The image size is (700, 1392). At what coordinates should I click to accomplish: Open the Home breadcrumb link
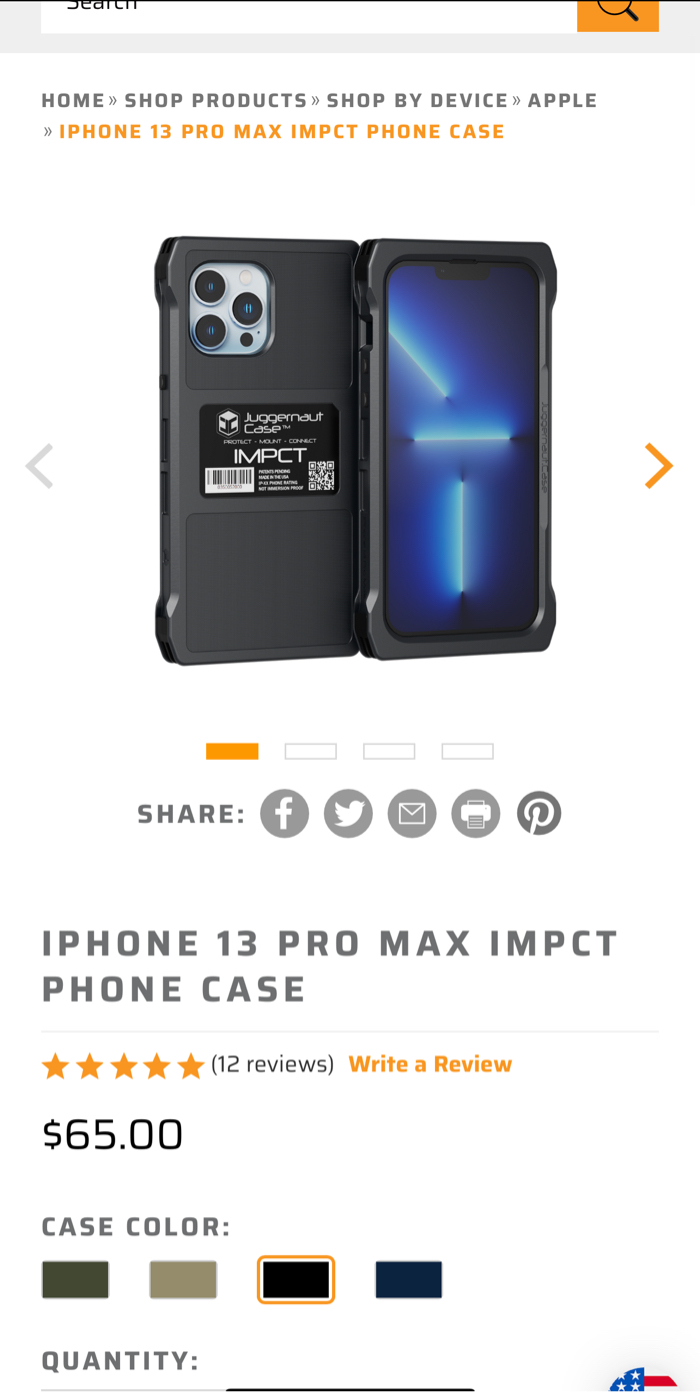coord(73,101)
